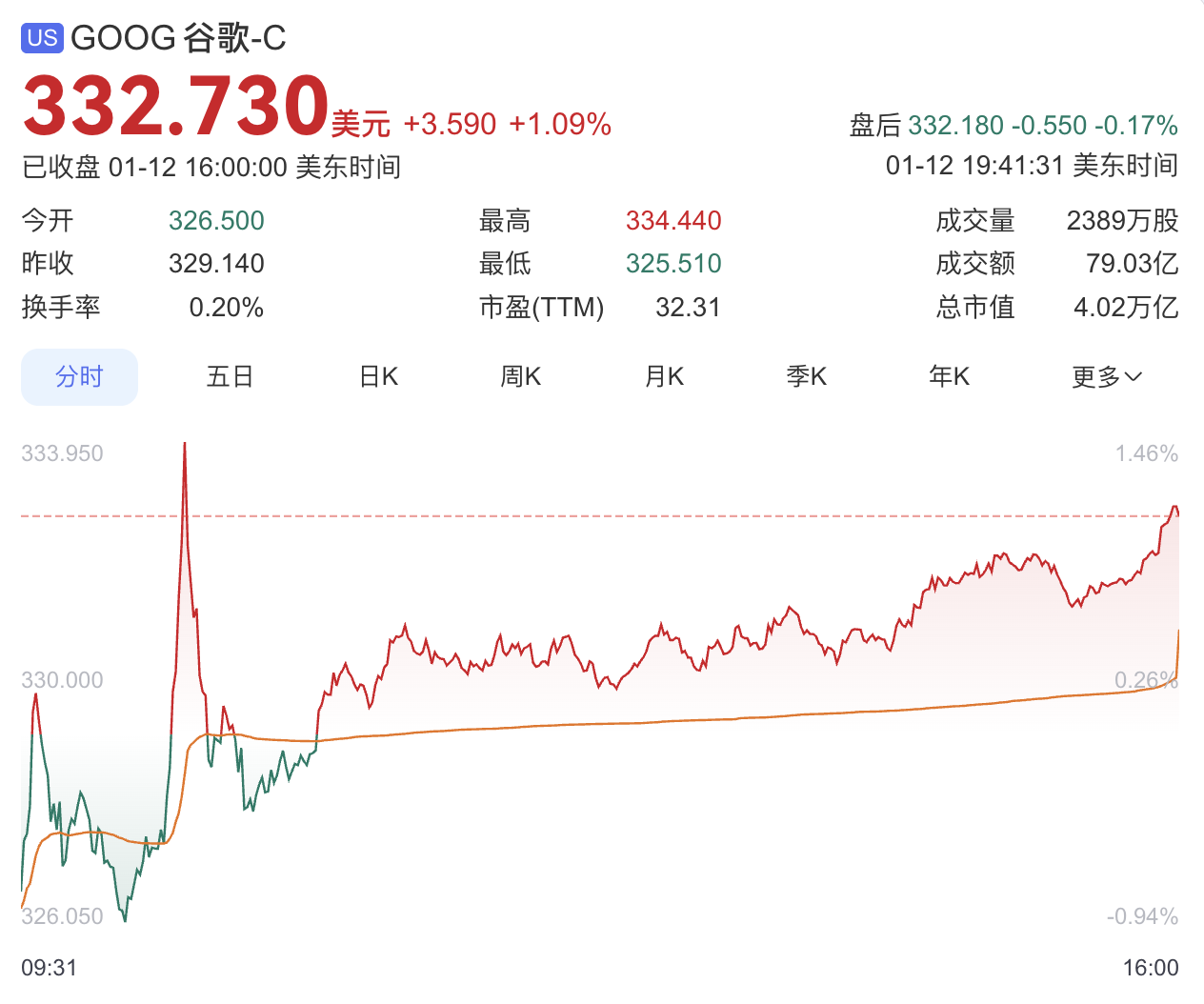This screenshot has height=1004, width=1204.
Task: Expand the 更多 more chart options dropdown
Action: tap(1106, 377)
